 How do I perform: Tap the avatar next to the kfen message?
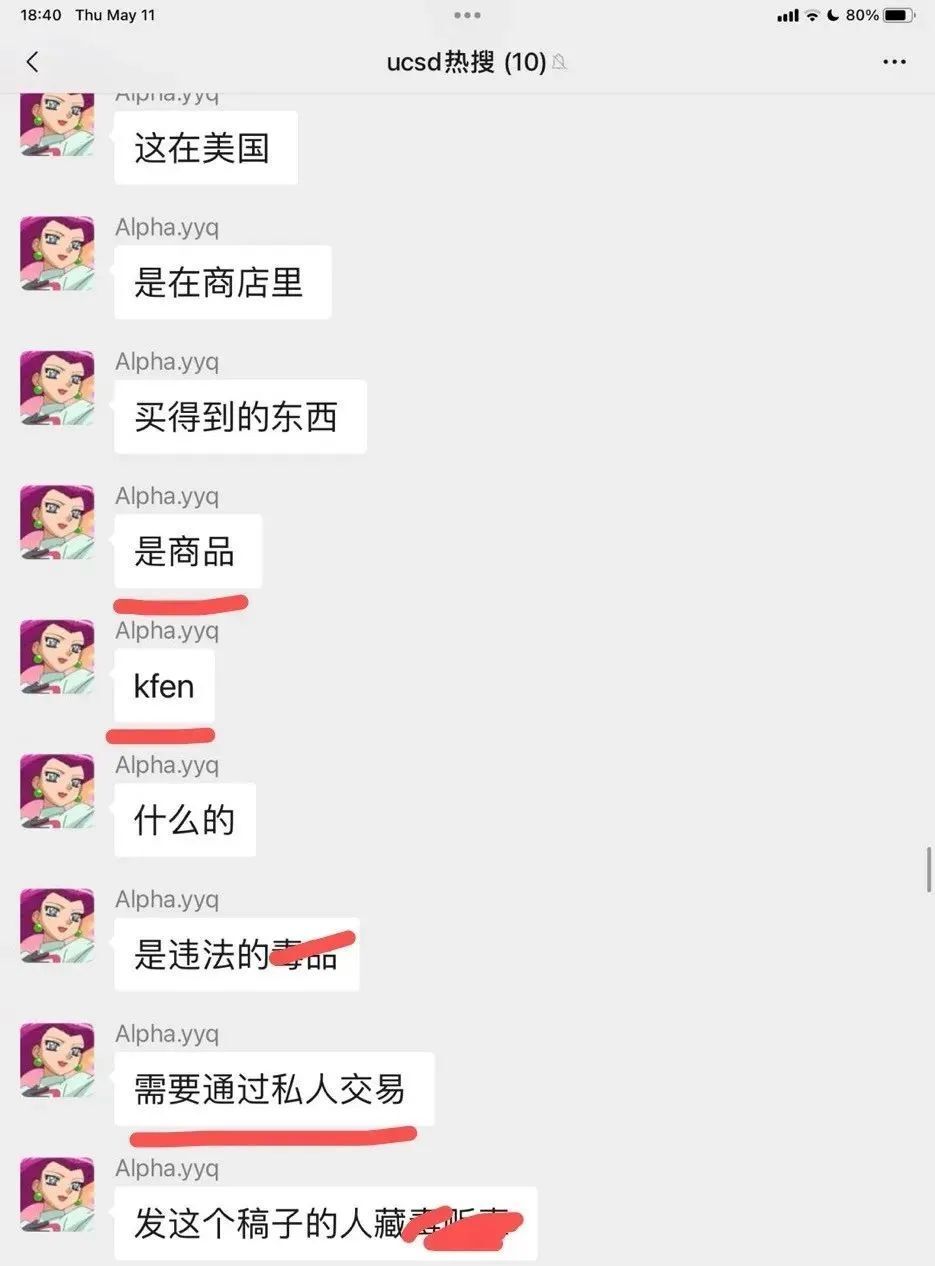(56, 657)
